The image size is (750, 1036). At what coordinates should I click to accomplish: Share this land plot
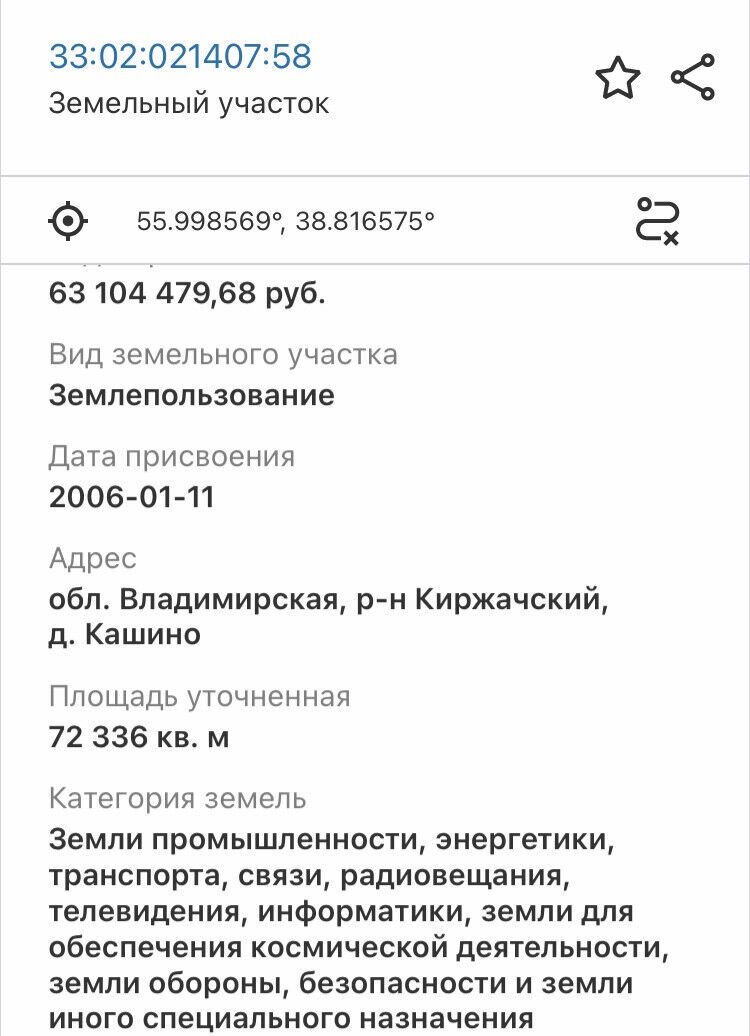pos(692,78)
